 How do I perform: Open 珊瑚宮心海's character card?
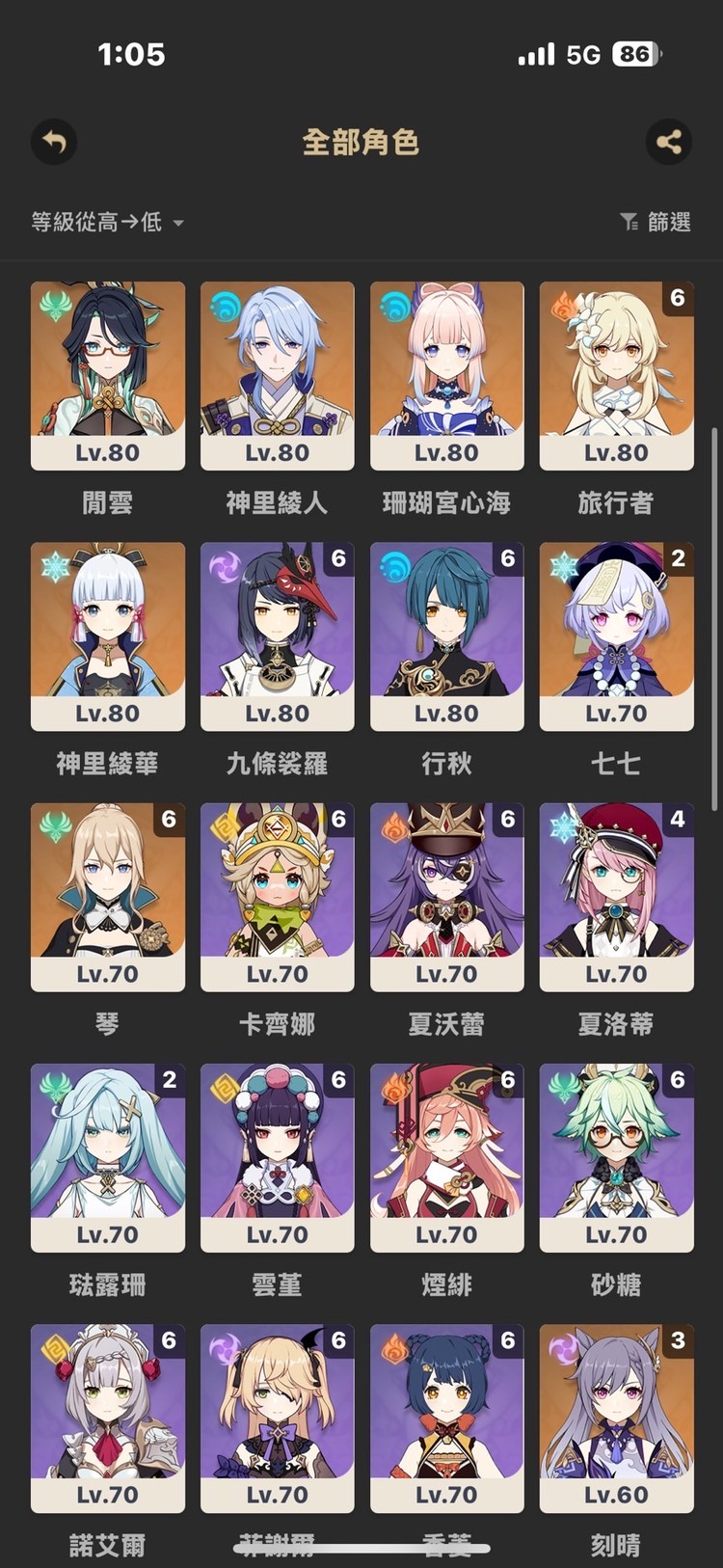pyautogui.click(x=446, y=376)
